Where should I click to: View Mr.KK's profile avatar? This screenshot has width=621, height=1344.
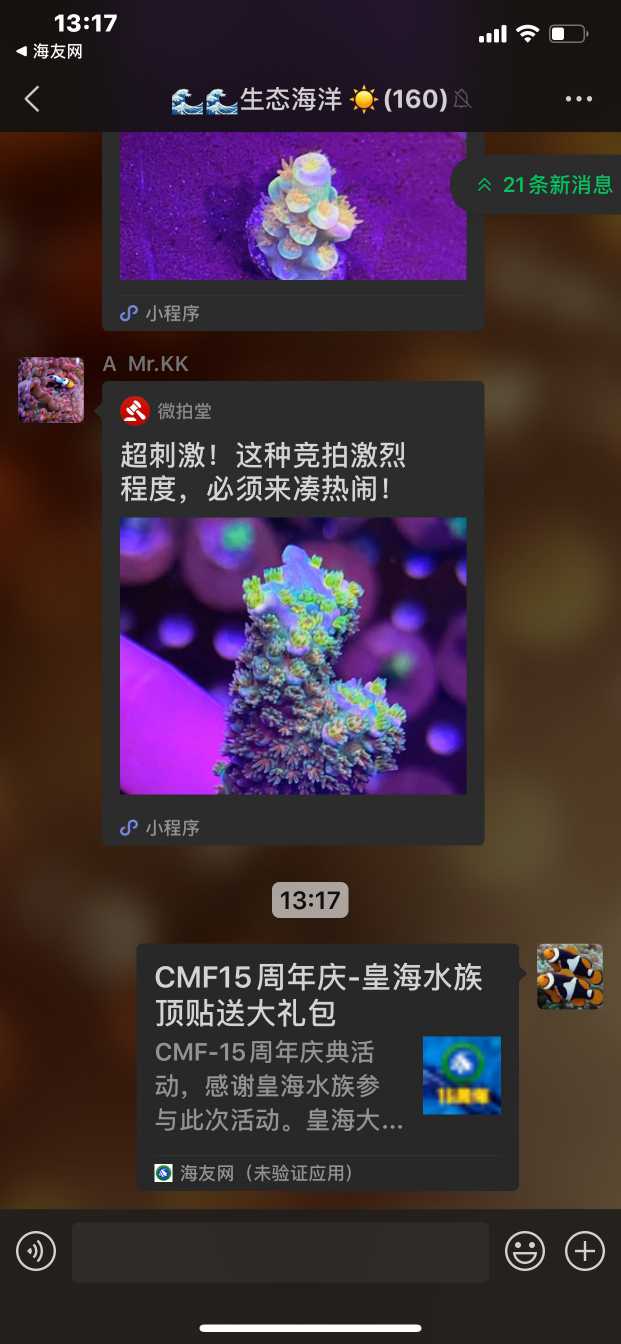point(51,389)
